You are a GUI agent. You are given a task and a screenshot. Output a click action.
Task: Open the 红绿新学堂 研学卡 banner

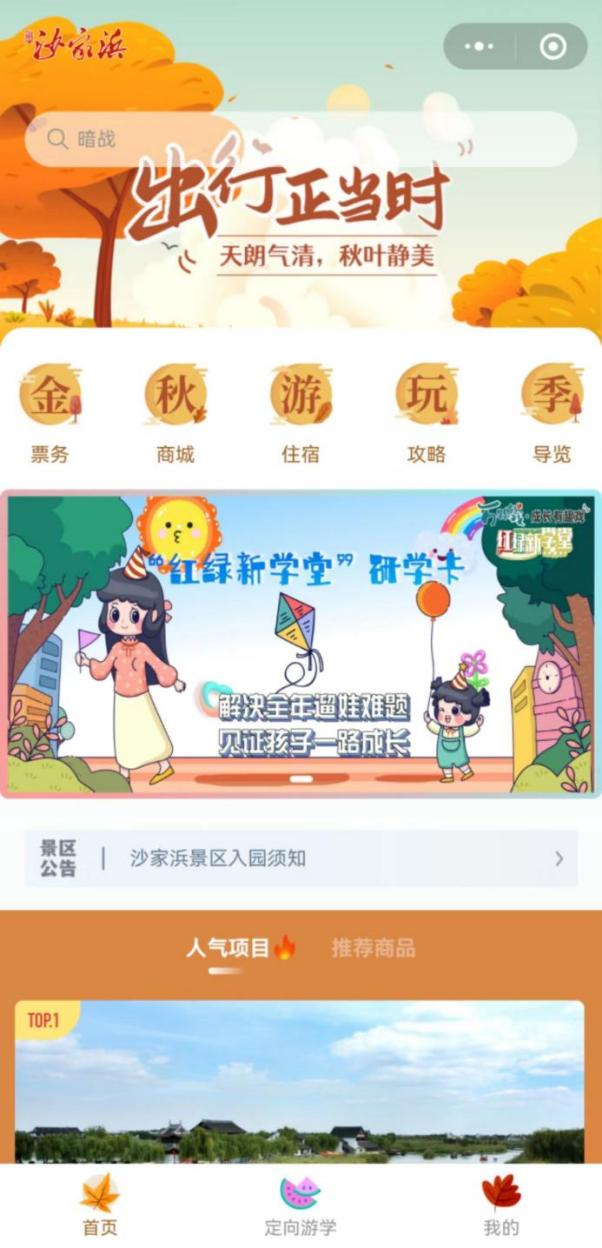pyautogui.click(x=300, y=643)
